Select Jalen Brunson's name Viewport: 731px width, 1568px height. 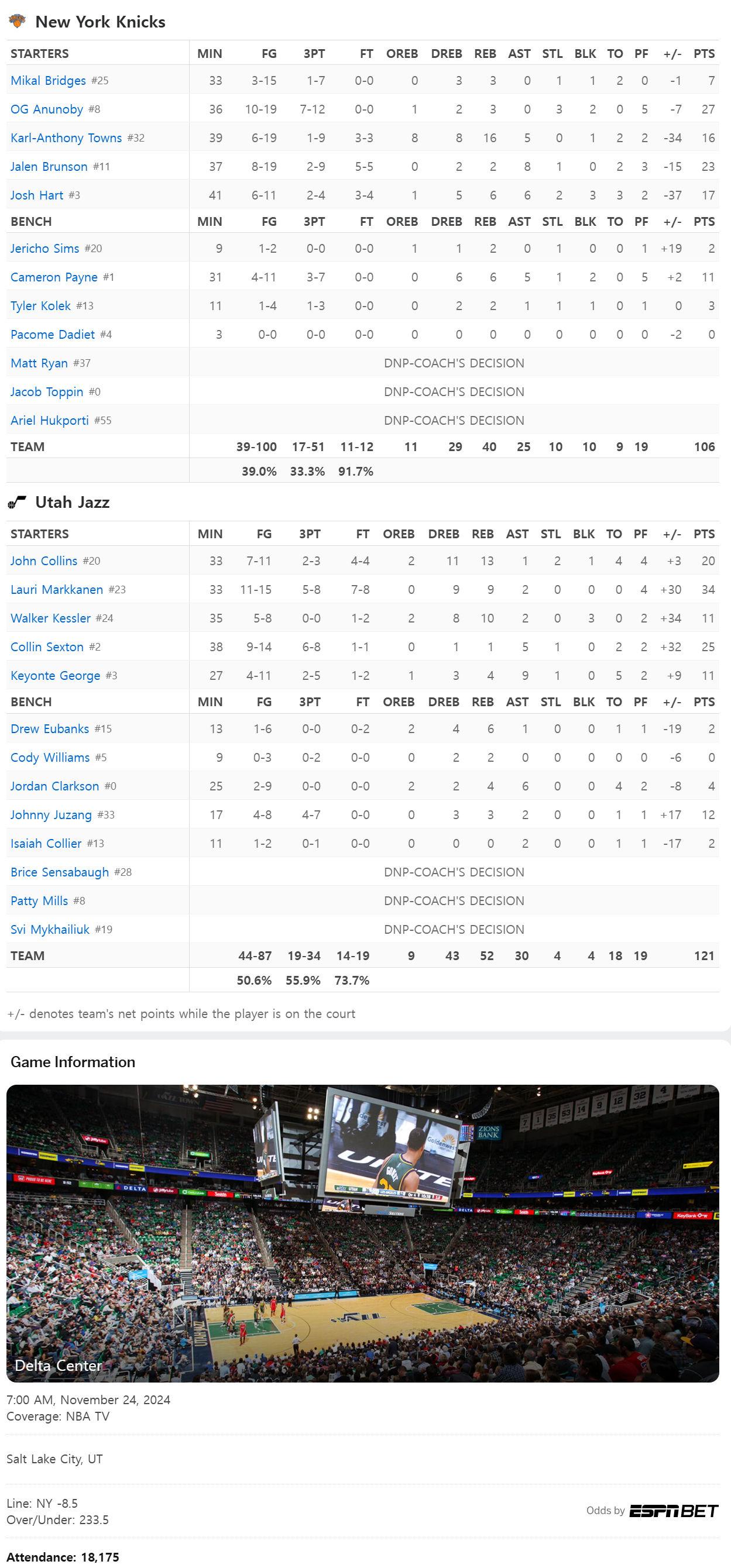[49, 167]
